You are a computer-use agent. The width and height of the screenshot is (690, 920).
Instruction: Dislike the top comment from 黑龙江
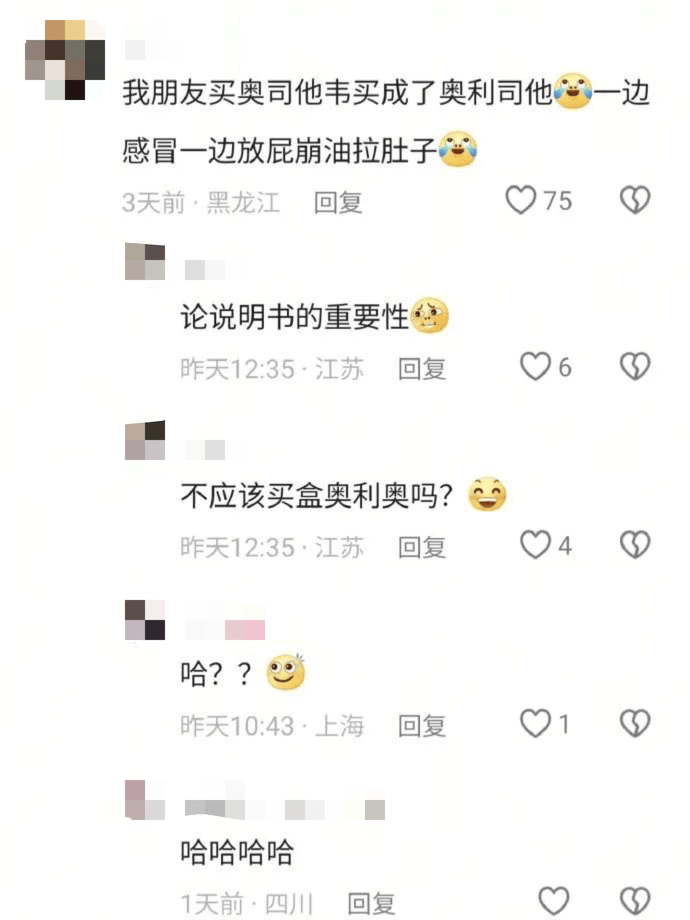(x=635, y=201)
